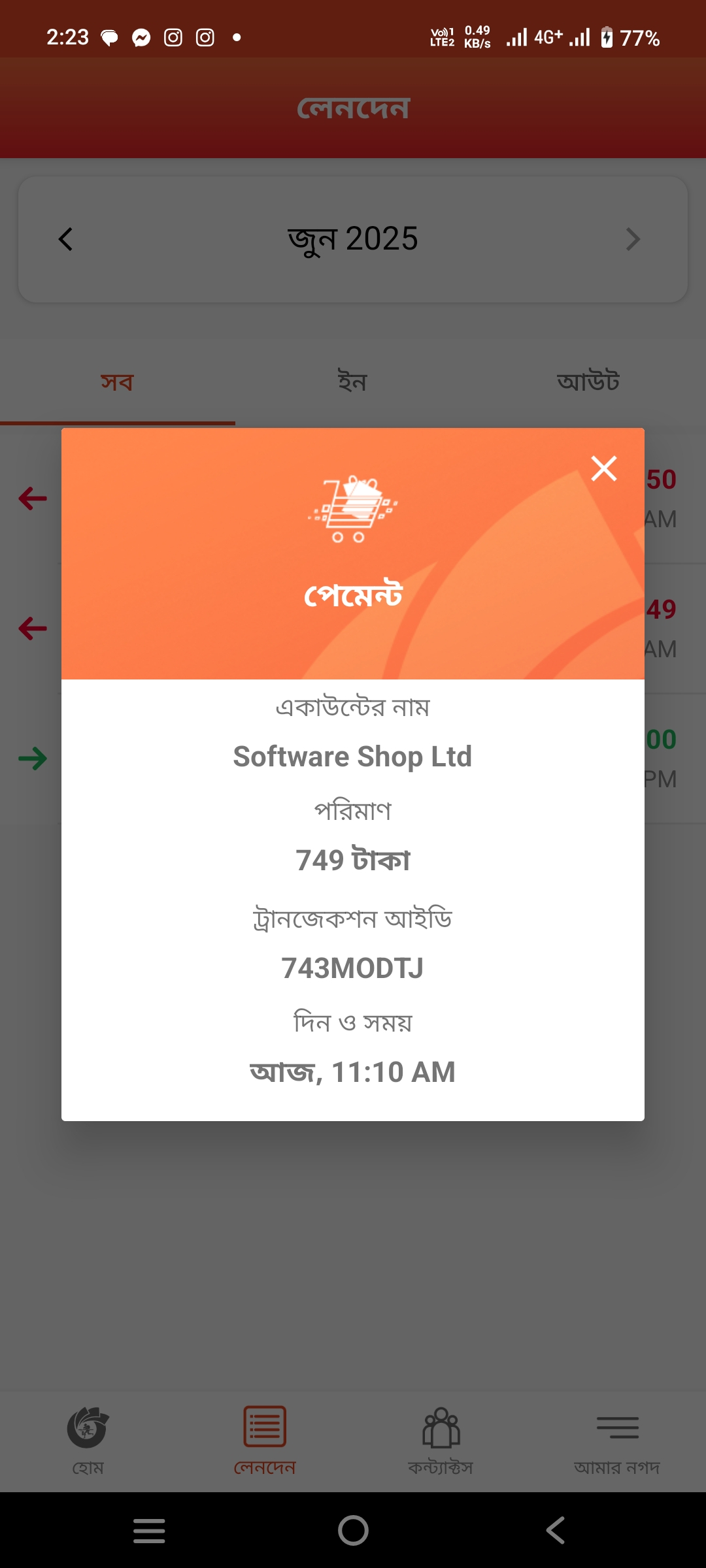Tap the system home button
The height and width of the screenshot is (1568, 706).
click(353, 1530)
